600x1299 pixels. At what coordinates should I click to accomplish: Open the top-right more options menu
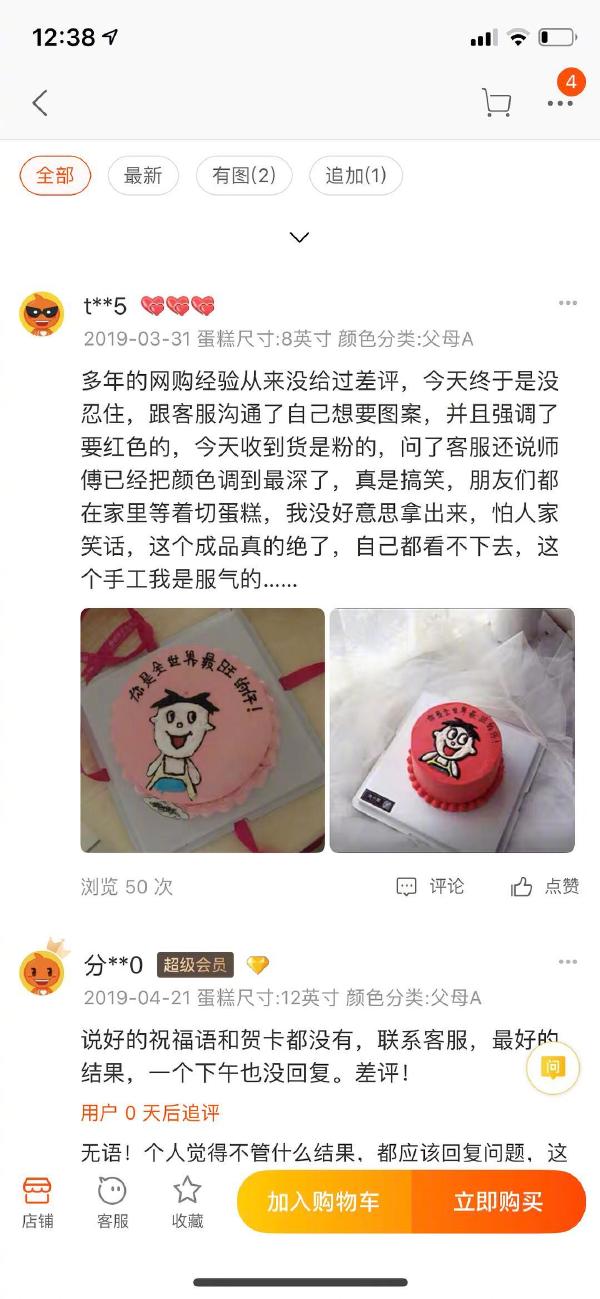[x=559, y=102]
